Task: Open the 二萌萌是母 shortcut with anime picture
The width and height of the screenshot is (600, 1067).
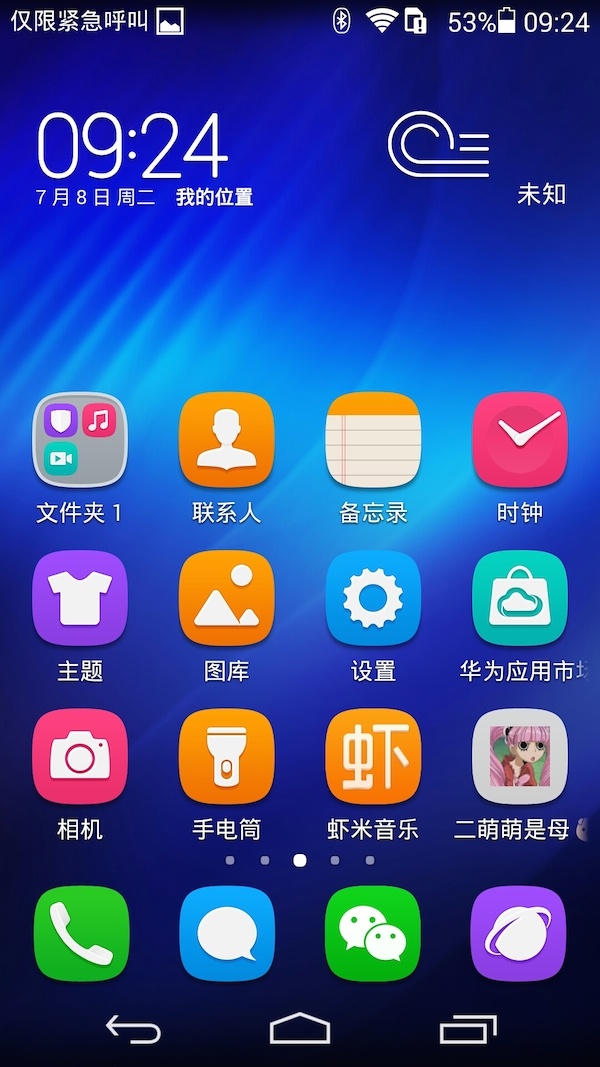Action: (x=520, y=757)
